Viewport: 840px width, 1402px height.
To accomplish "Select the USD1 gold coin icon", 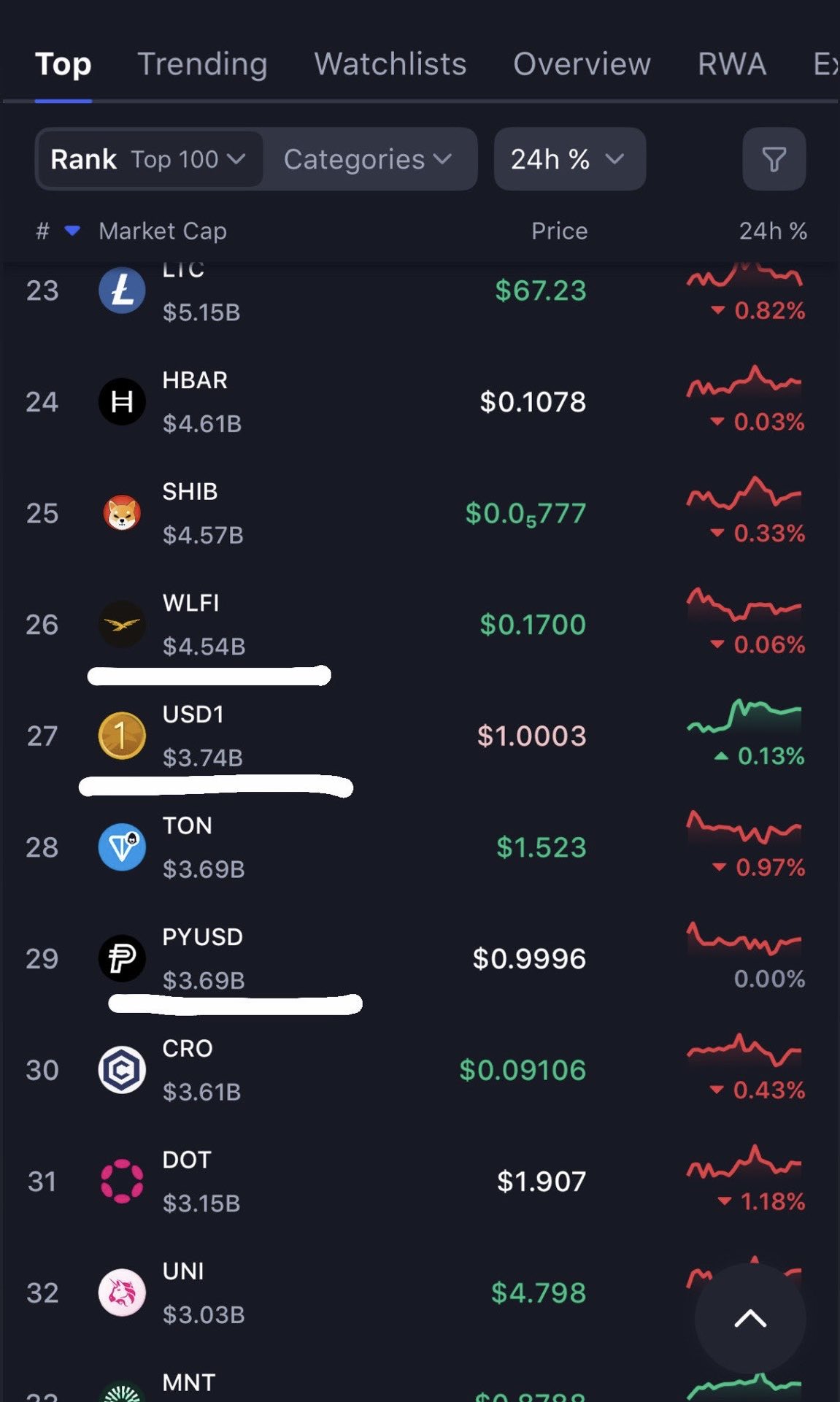I will (122, 736).
